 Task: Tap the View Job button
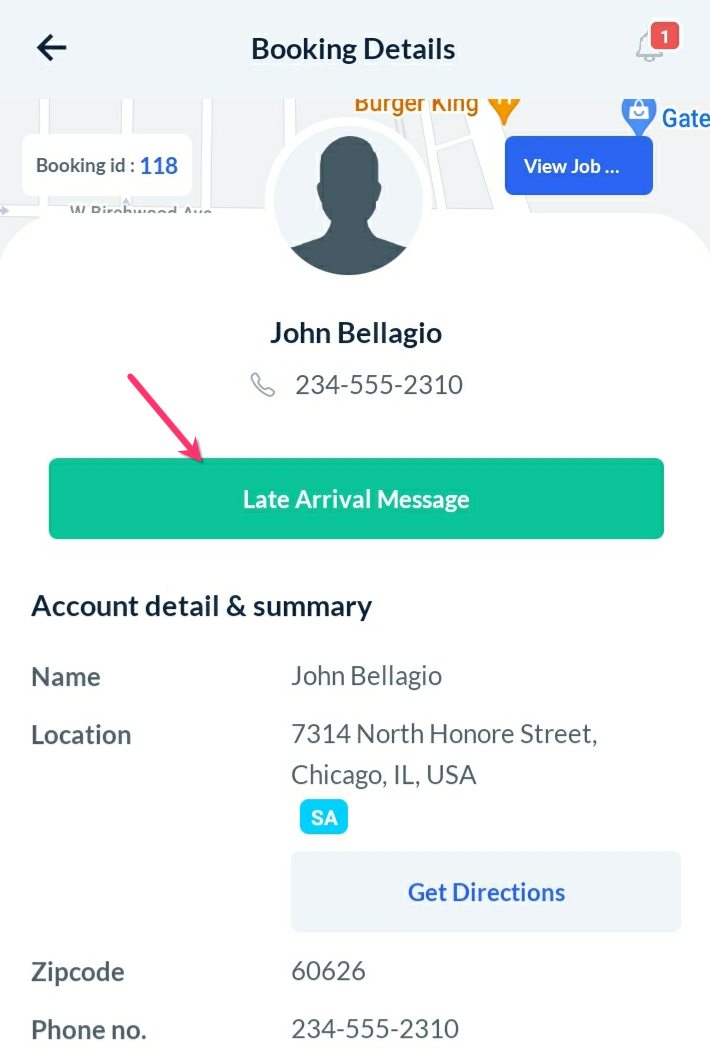click(x=578, y=166)
